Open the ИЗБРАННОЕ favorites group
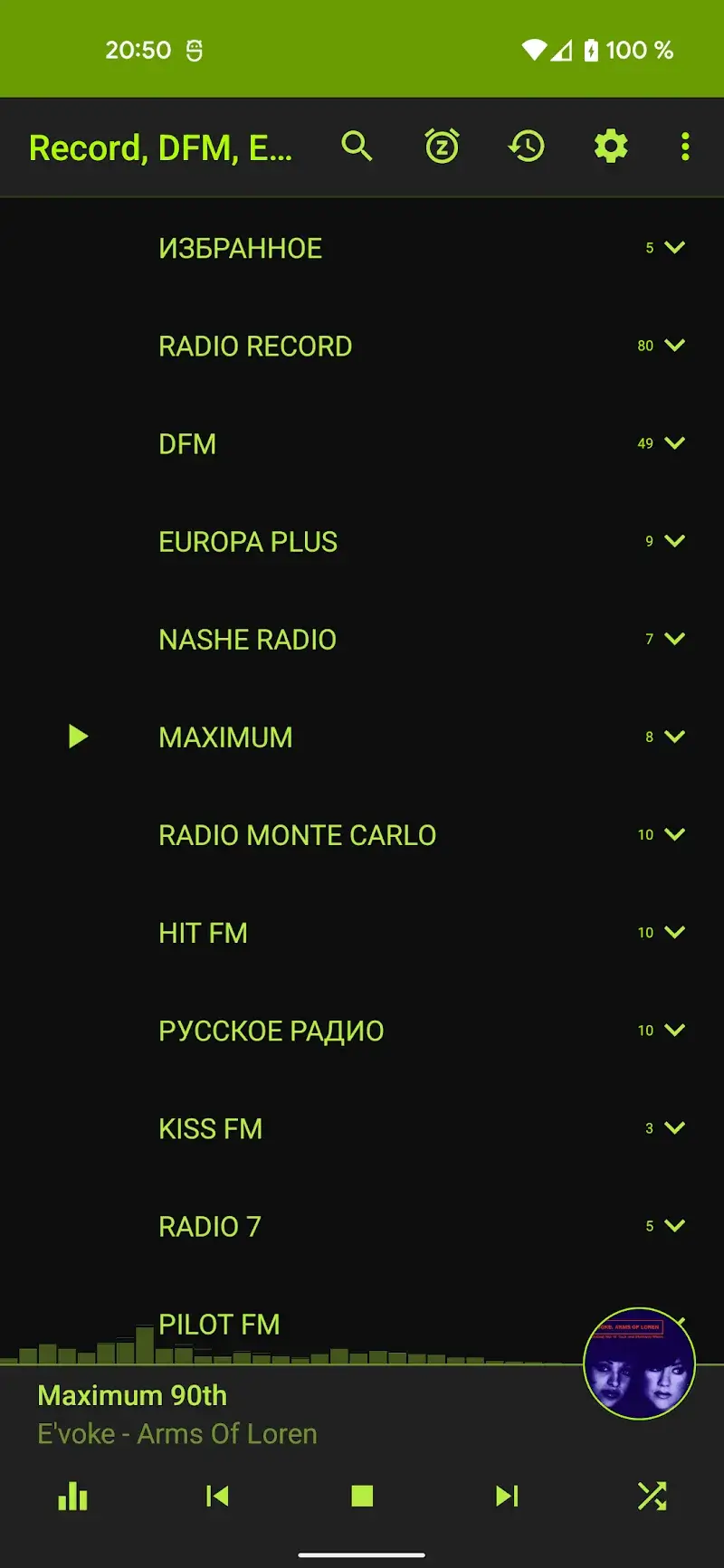 [x=240, y=247]
